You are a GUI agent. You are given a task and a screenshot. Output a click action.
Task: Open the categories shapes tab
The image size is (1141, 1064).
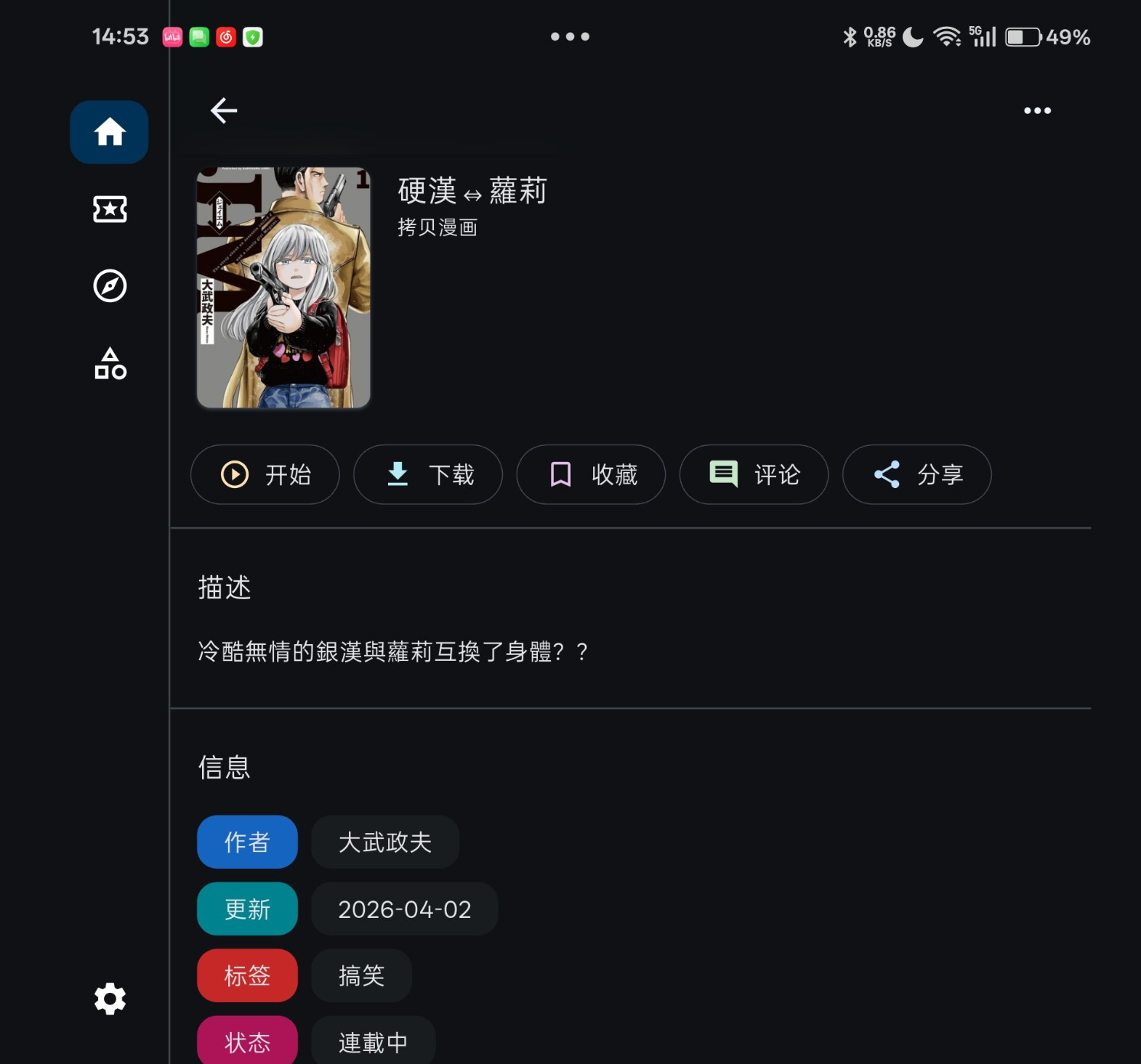coord(109,364)
